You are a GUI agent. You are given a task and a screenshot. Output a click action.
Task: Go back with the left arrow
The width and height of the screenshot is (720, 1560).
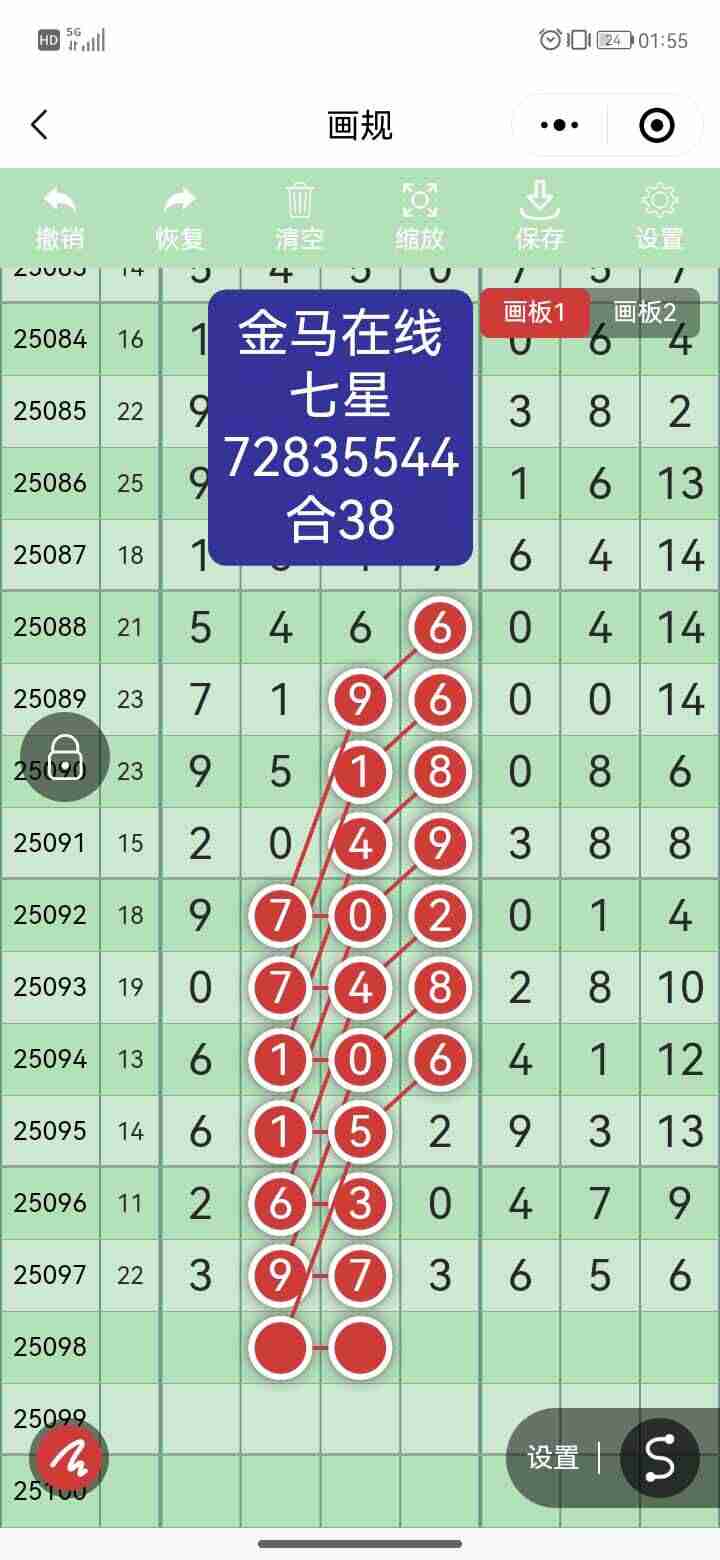pyautogui.click(x=38, y=125)
